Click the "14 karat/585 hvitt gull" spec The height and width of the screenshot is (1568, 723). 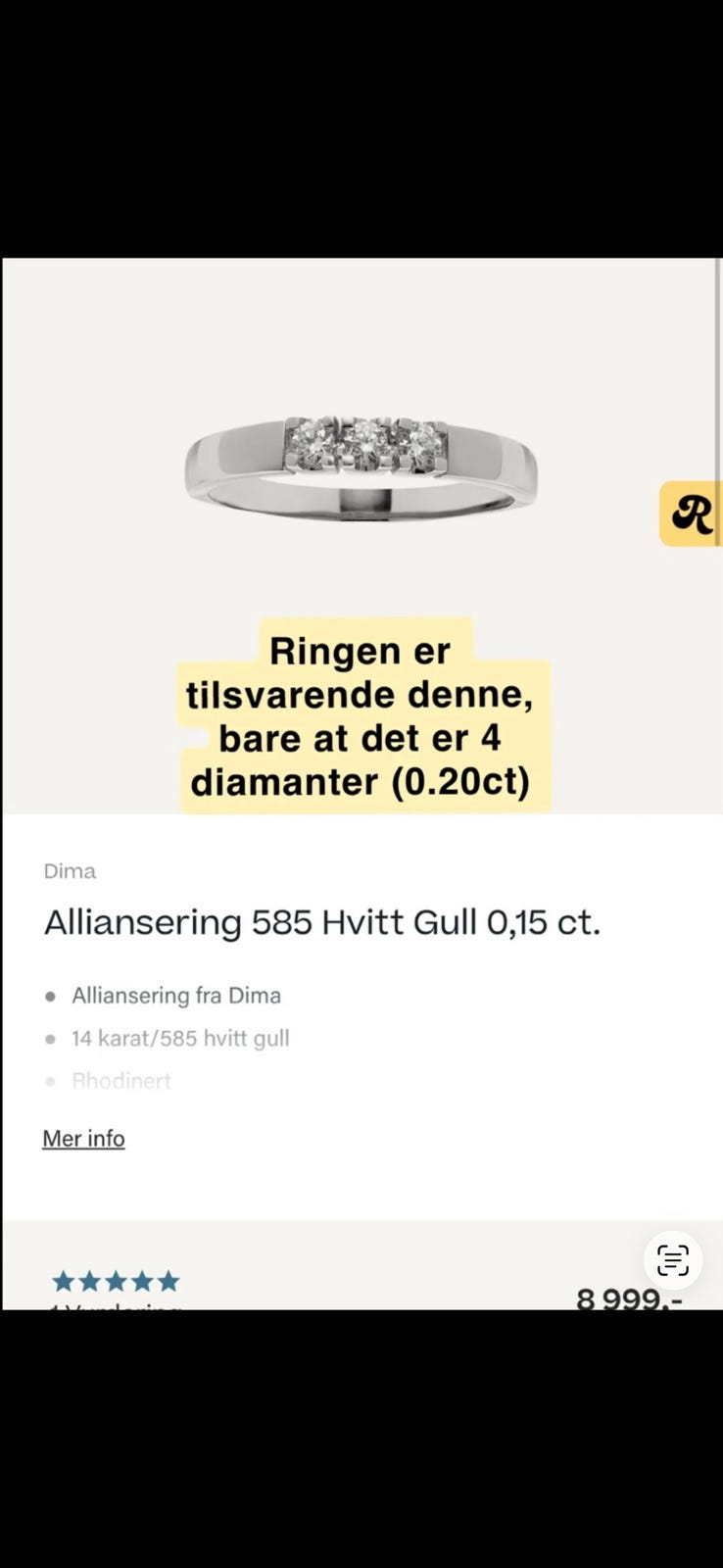point(181,1038)
